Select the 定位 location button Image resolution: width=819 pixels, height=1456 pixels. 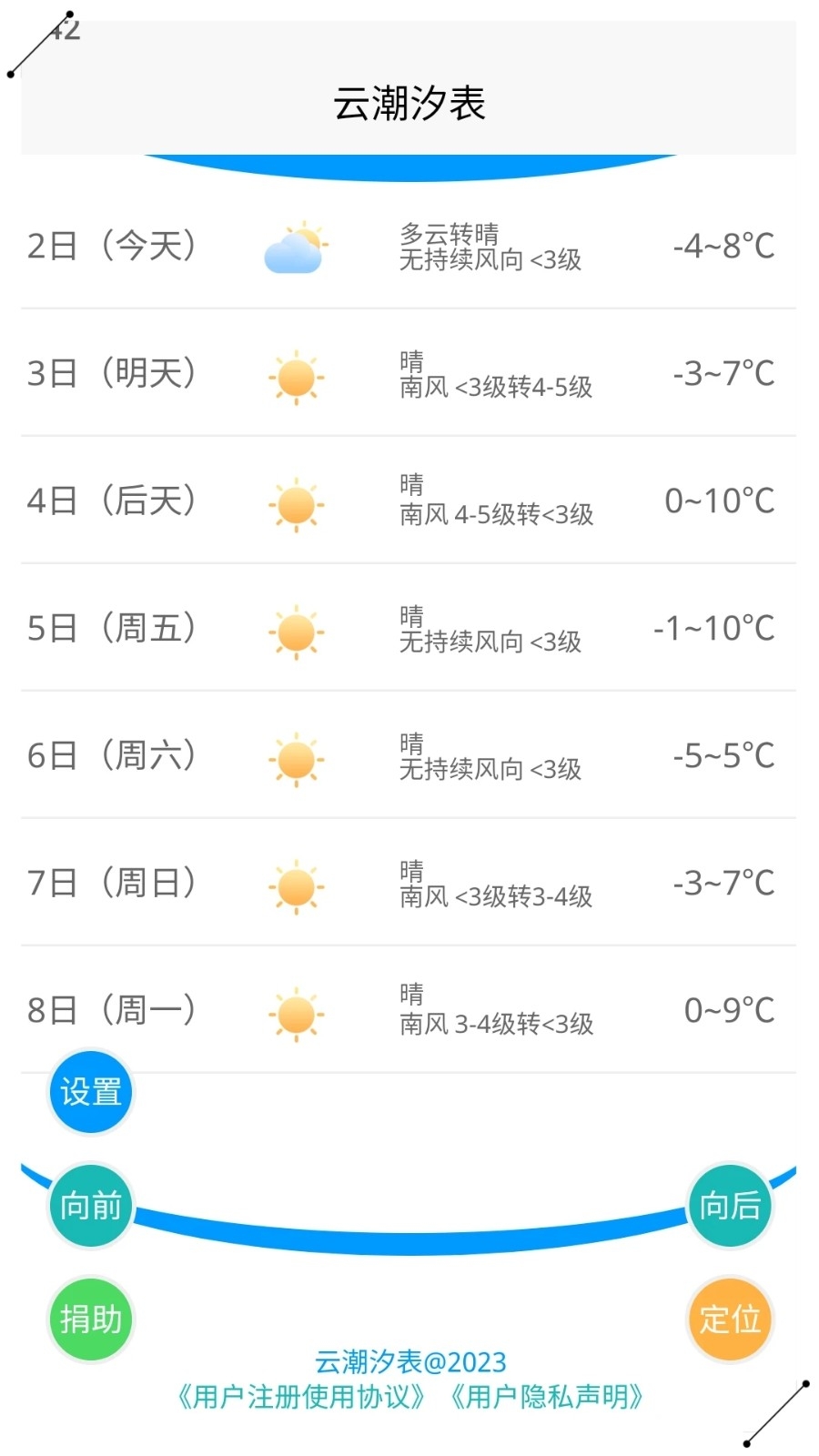coord(730,1319)
